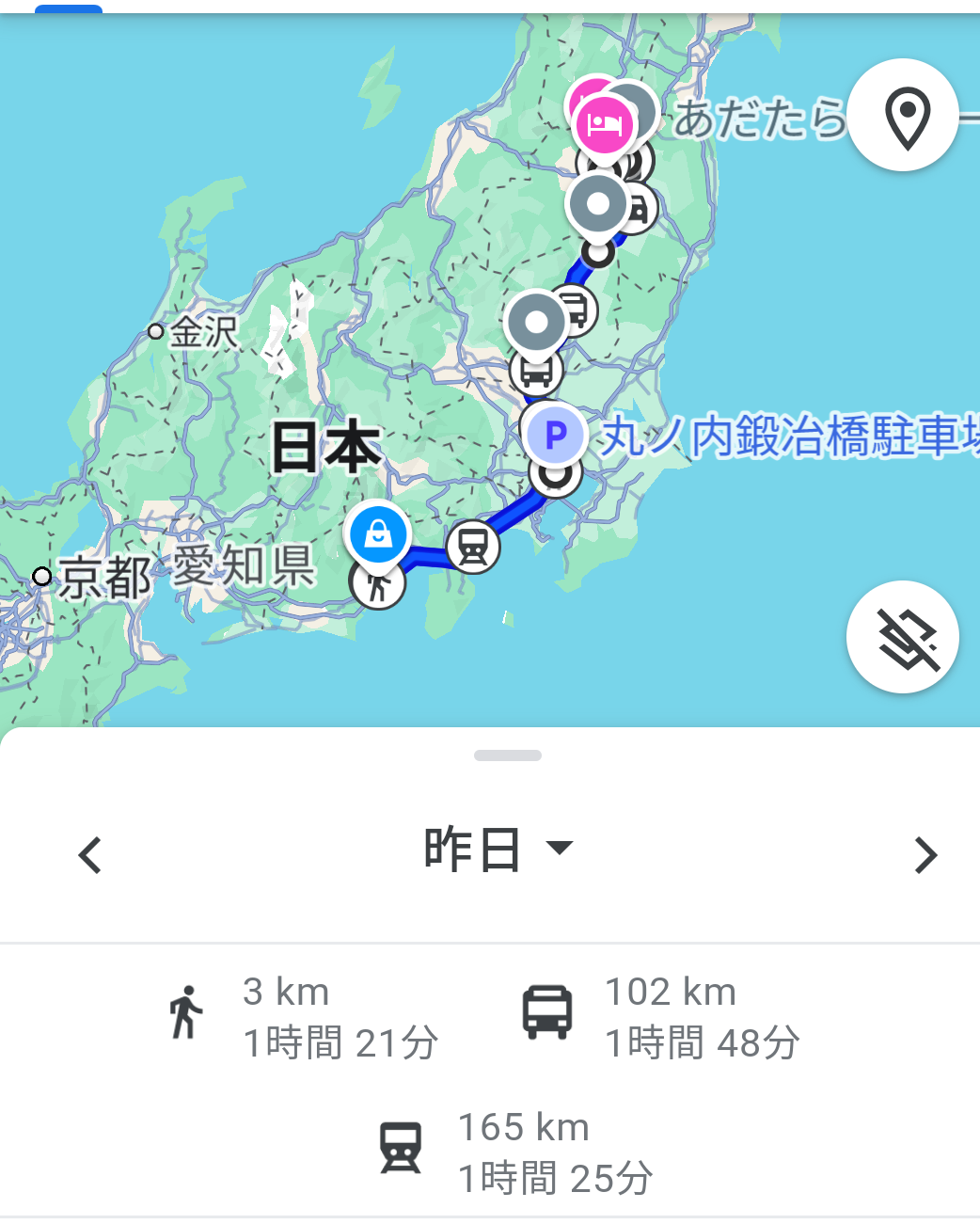Go to the previous day

click(90, 855)
